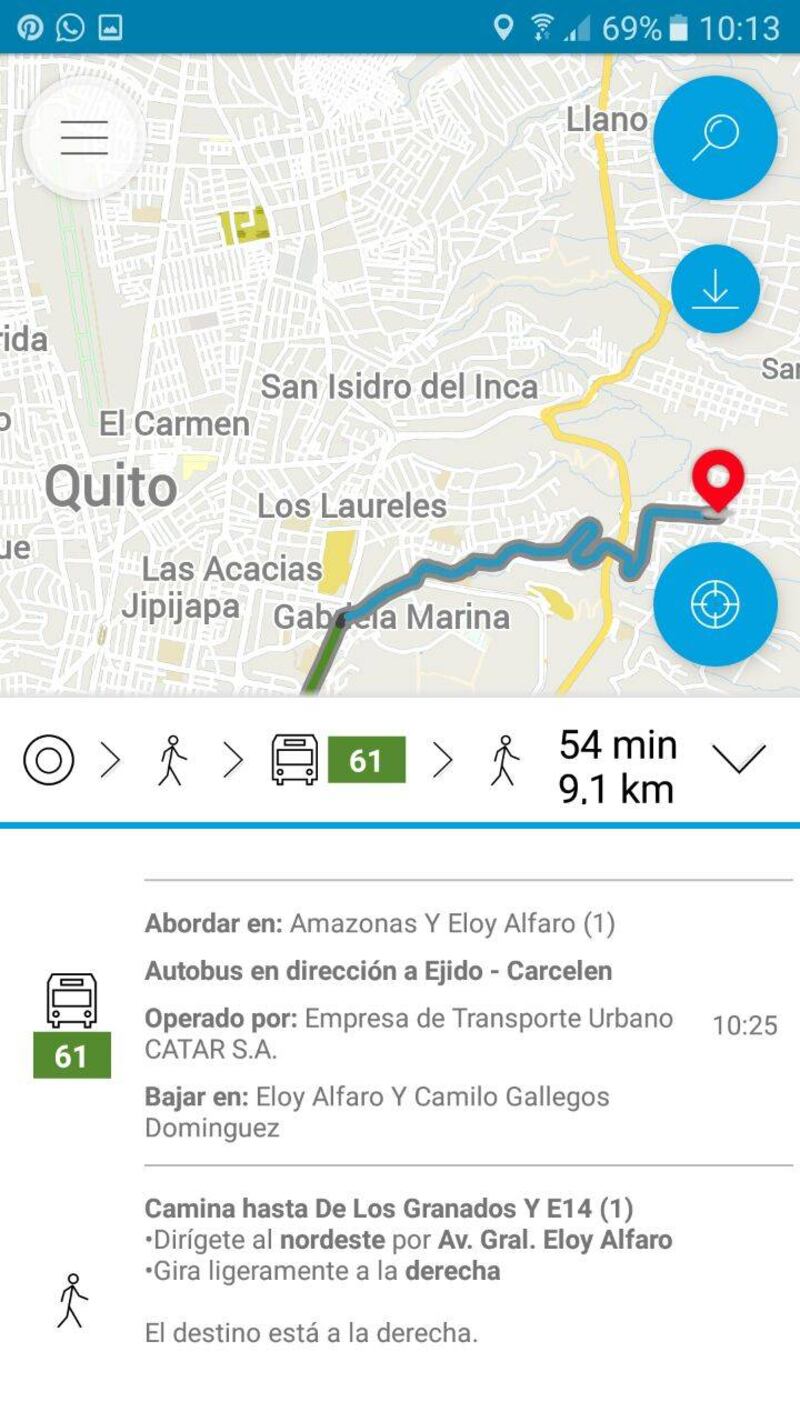Open the bus 61 boarding step
Screen dimensions: 800x1422
tap(400, 1024)
